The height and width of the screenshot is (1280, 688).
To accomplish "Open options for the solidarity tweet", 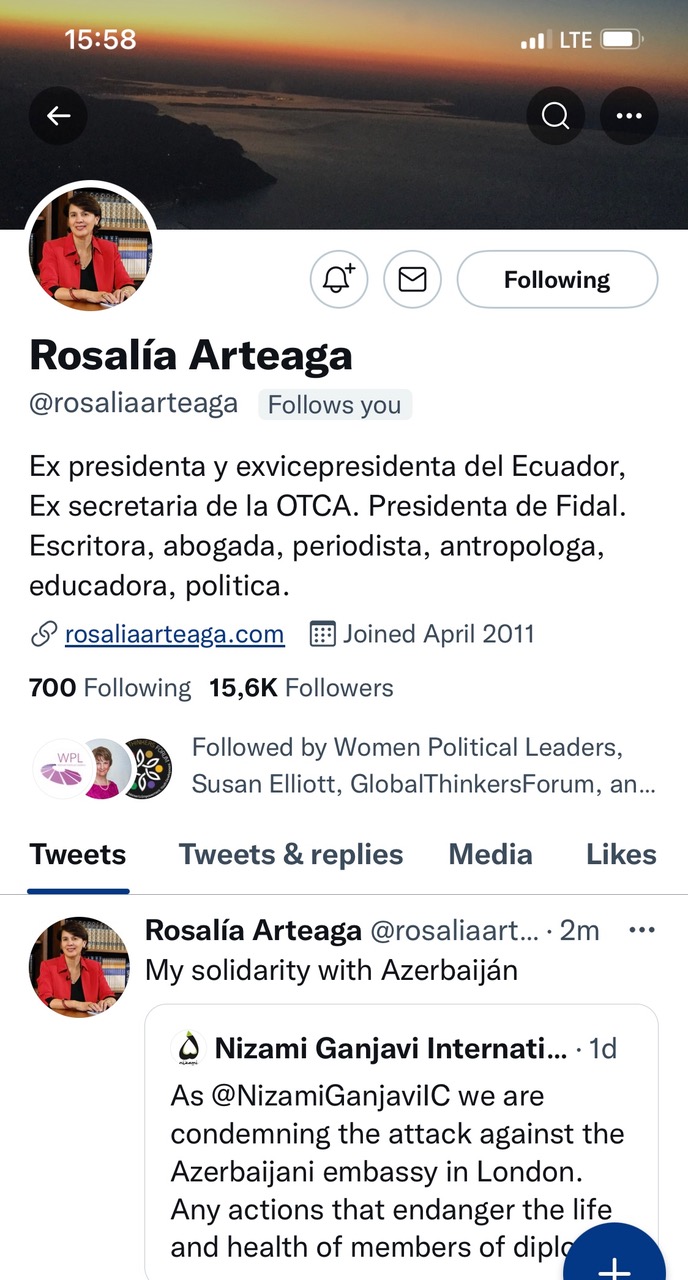I will click(641, 930).
